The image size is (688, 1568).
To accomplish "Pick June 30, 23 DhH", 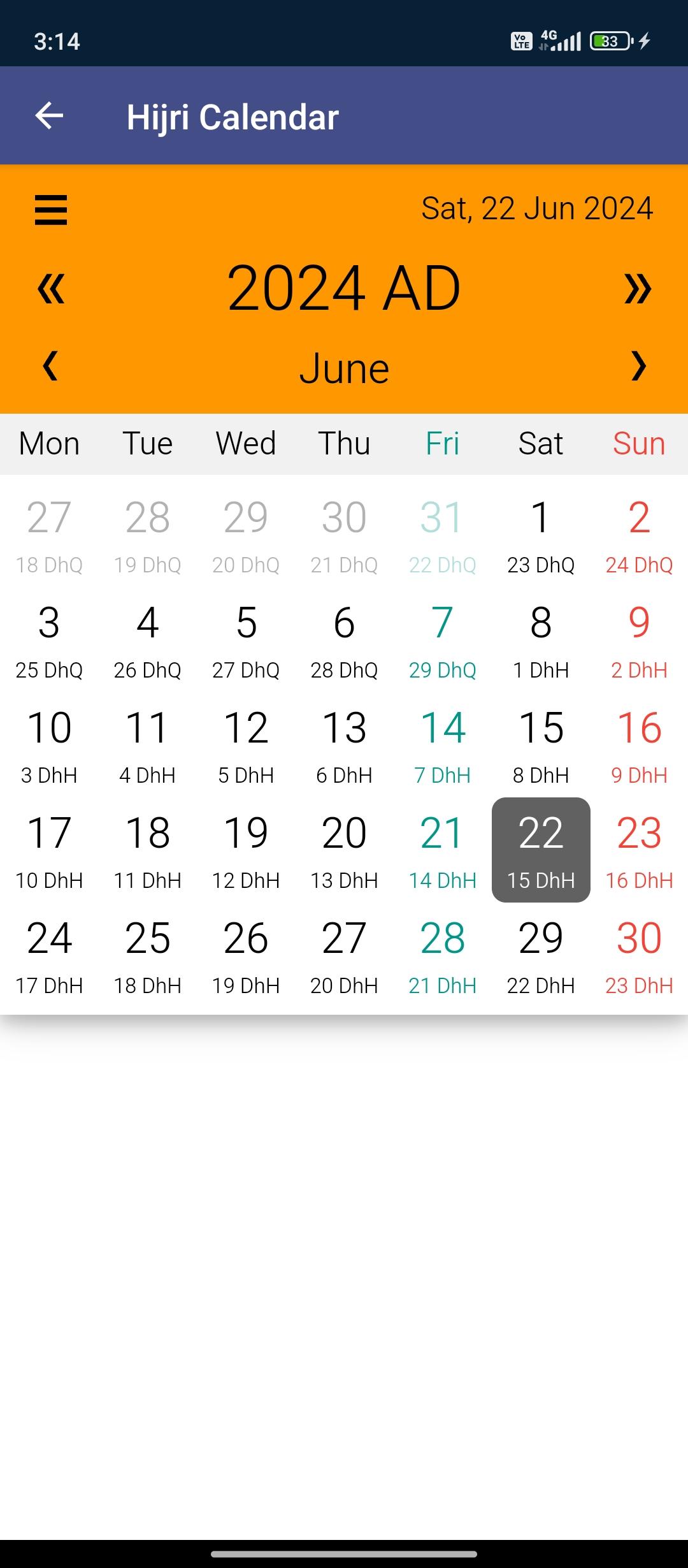I will (x=639, y=955).
